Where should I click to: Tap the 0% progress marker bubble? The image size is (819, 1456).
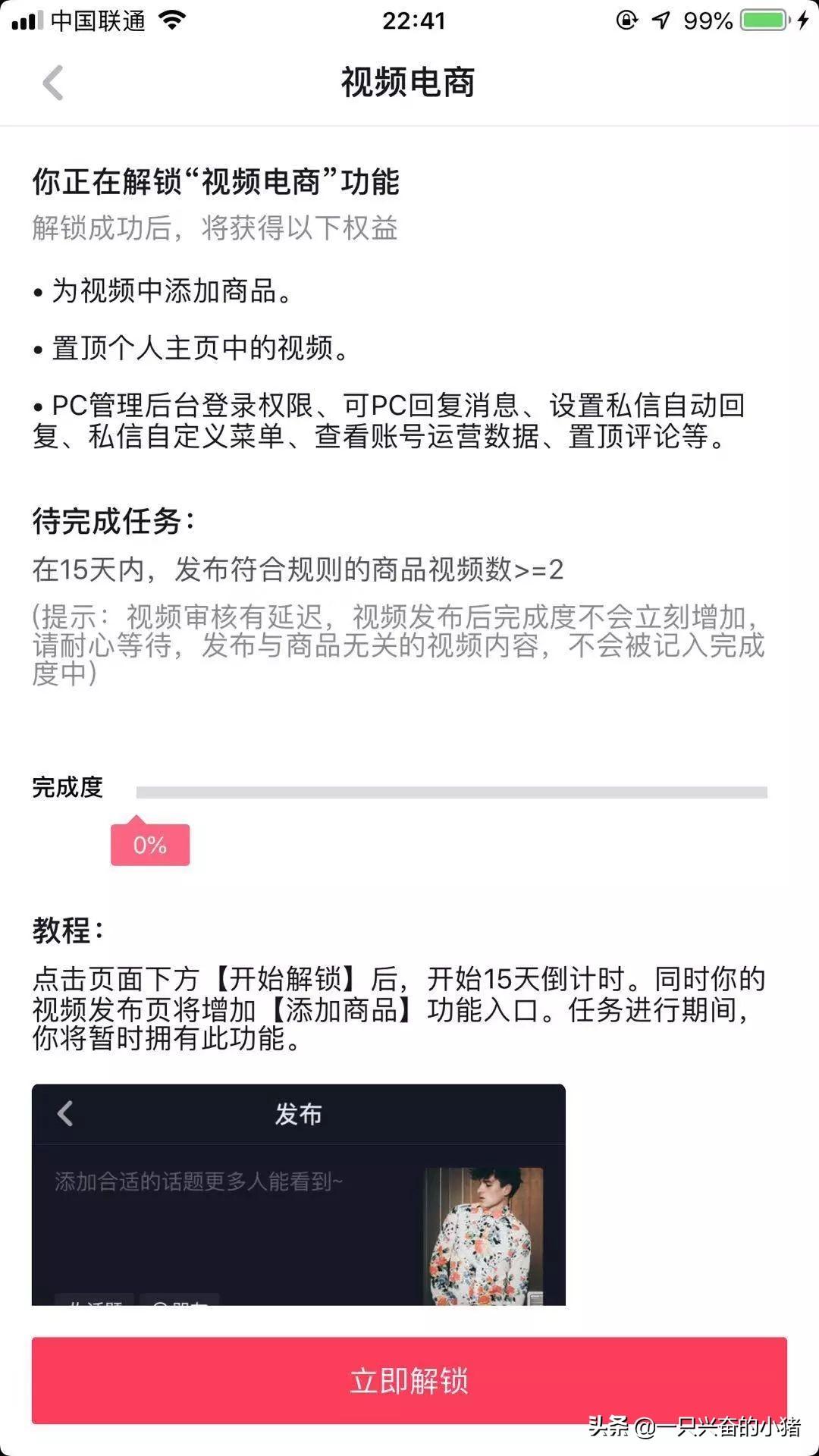[x=149, y=843]
